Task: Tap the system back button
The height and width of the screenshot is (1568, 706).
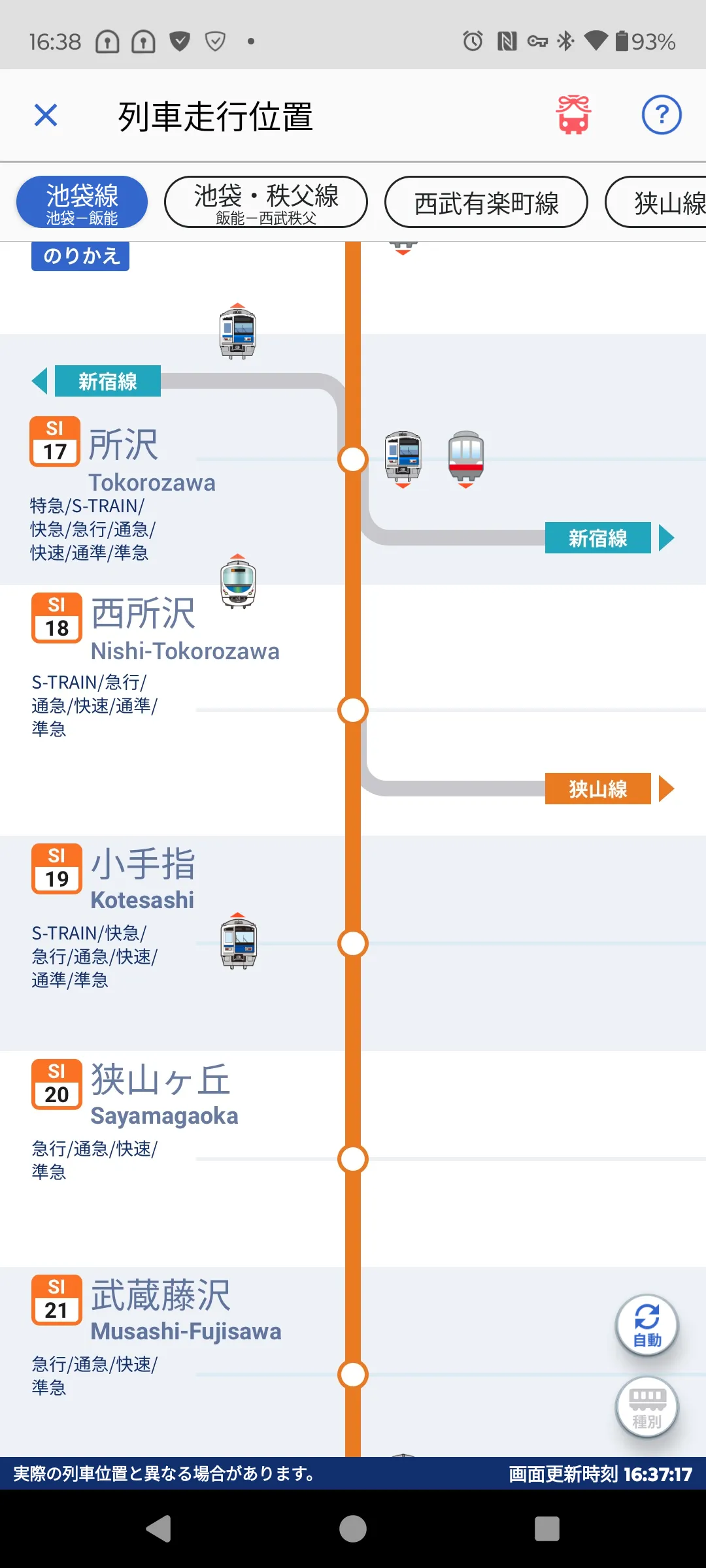Action: click(159, 1529)
